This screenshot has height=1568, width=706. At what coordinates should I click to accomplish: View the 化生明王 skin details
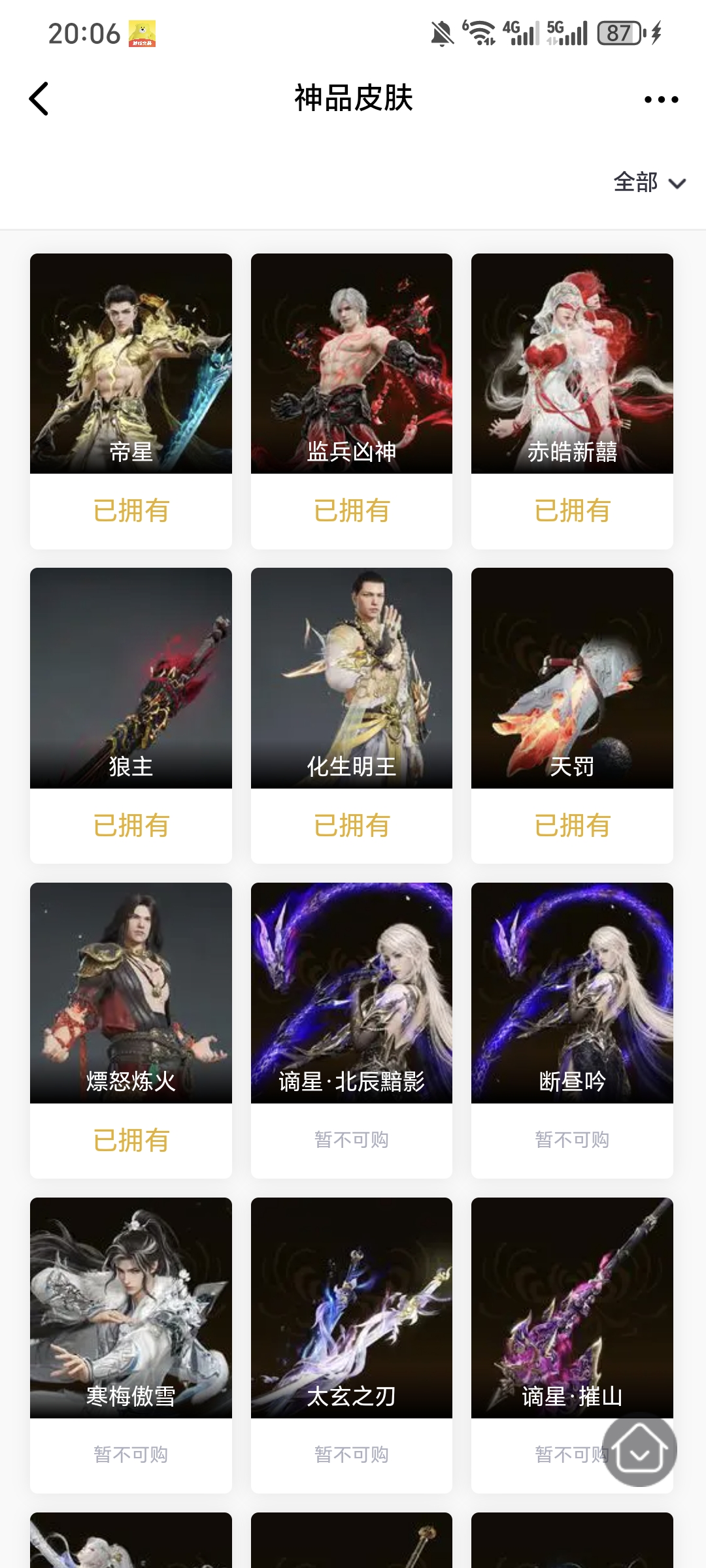point(352,678)
